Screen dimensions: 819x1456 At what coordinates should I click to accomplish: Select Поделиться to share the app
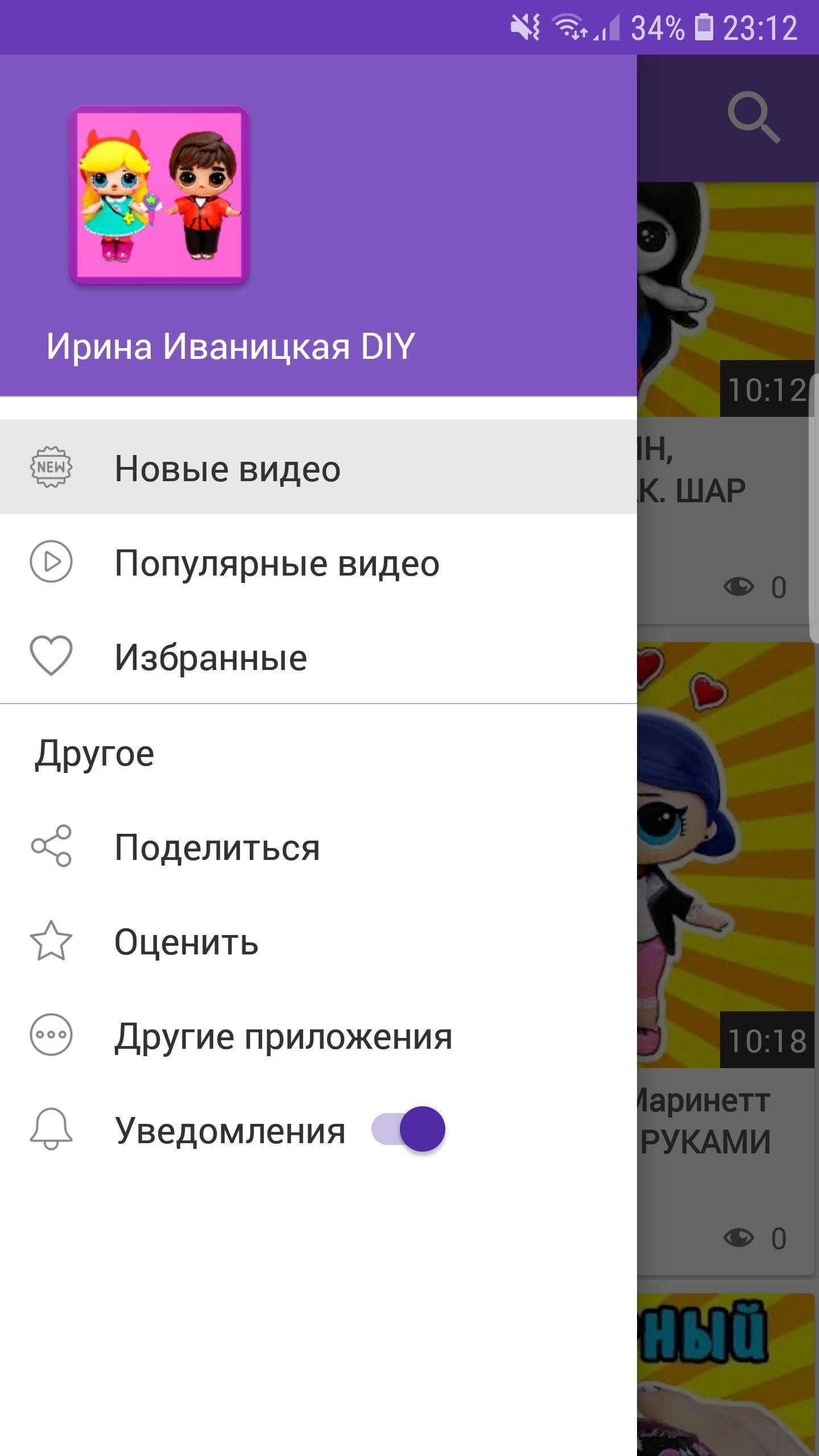tap(318, 846)
